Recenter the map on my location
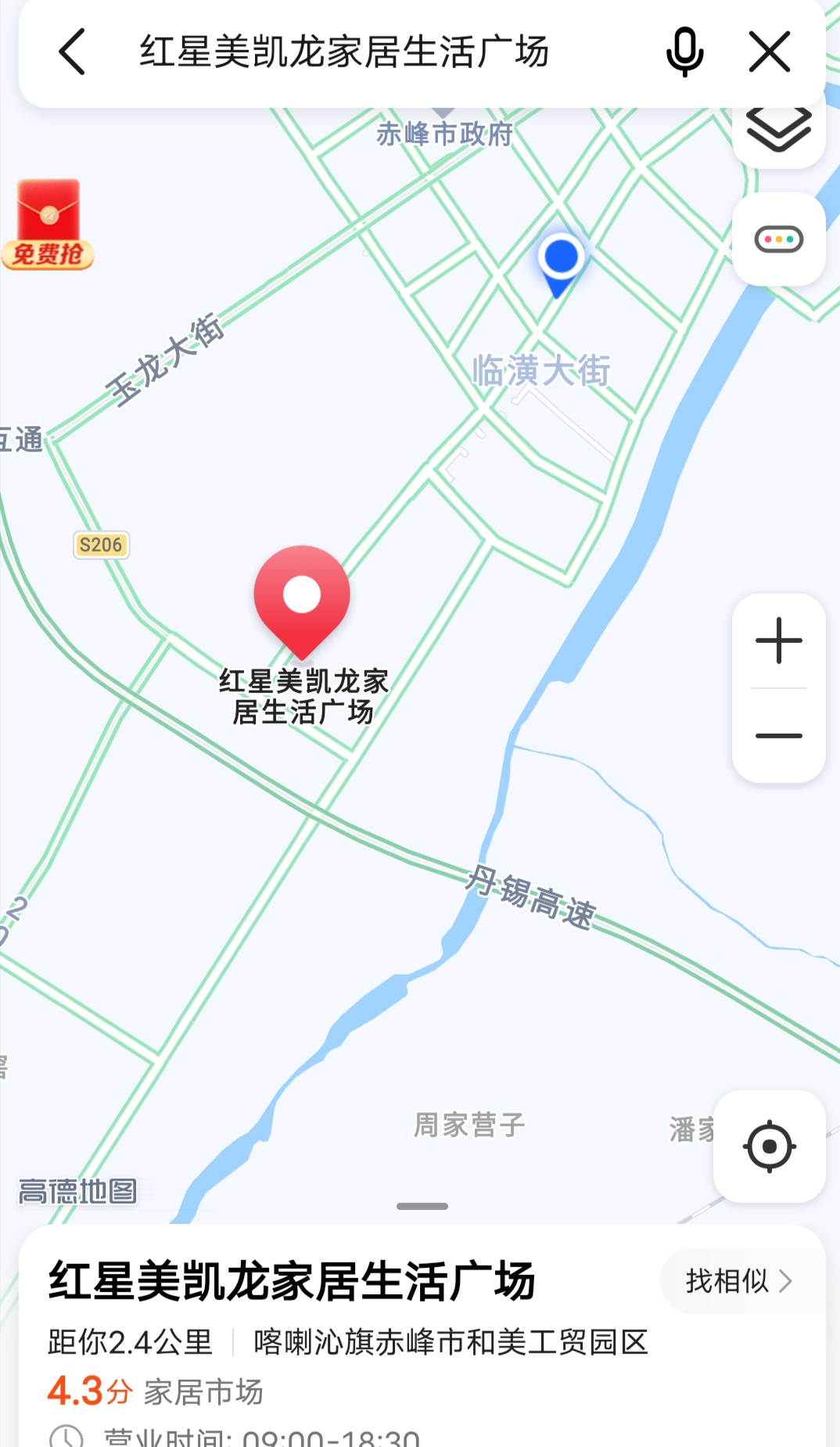 770,1147
